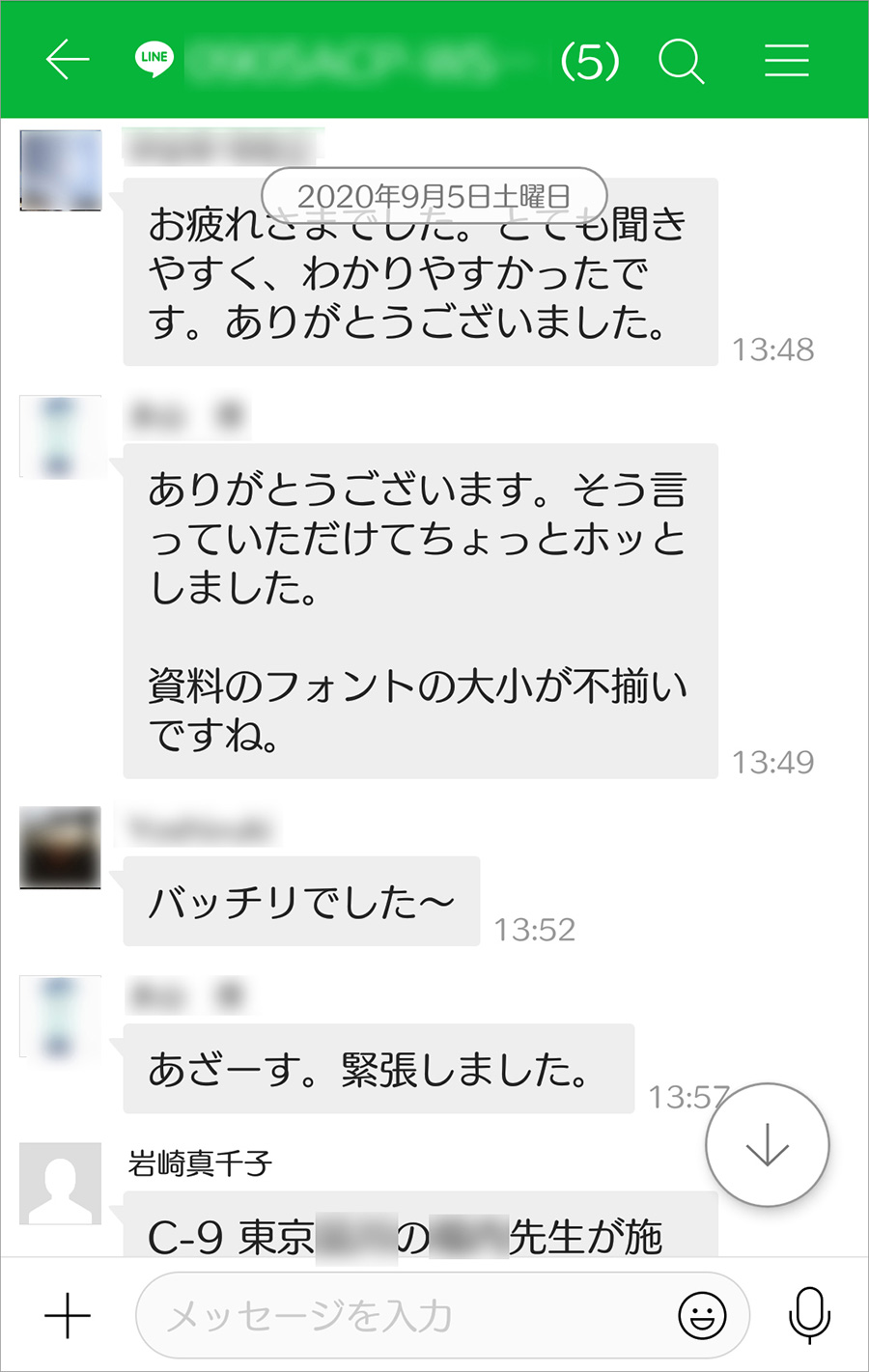The width and height of the screenshot is (869, 1372).
Task: Open the chat menu icon
Action: point(787,60)
